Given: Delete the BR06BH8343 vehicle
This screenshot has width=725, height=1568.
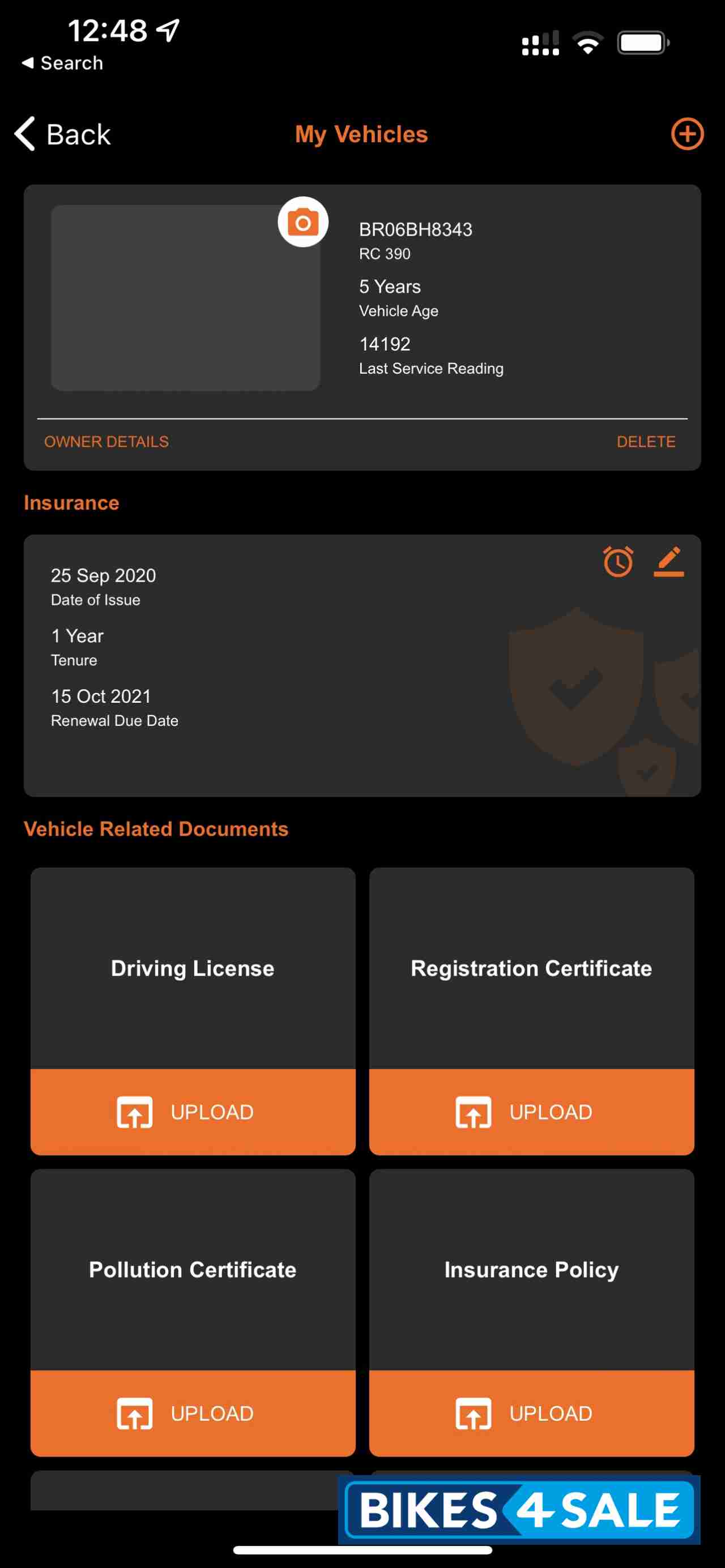Looking at the screenshot, I should pos(645,441).
